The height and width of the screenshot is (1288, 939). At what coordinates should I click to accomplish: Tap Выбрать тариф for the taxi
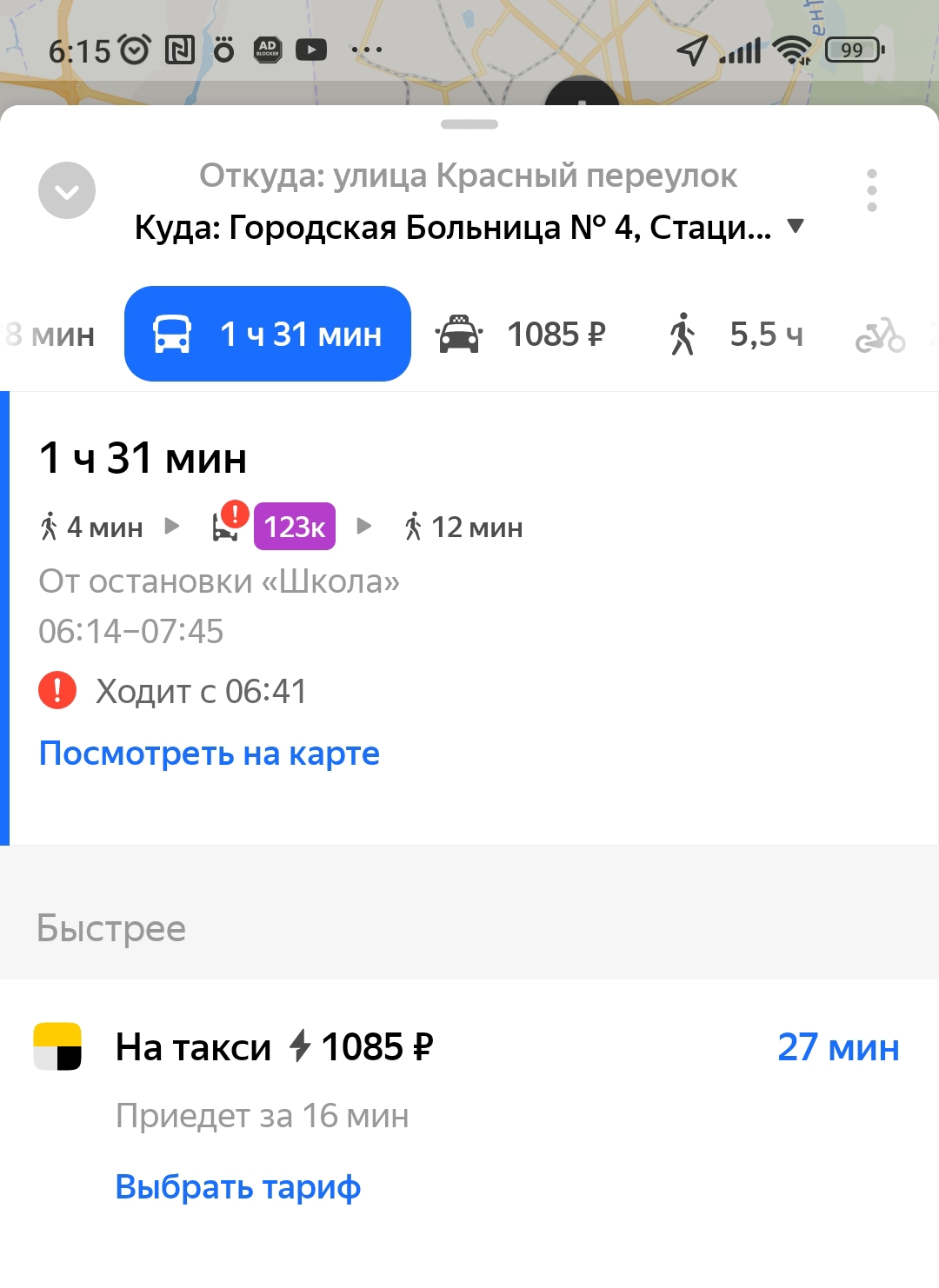point(238,1186)
